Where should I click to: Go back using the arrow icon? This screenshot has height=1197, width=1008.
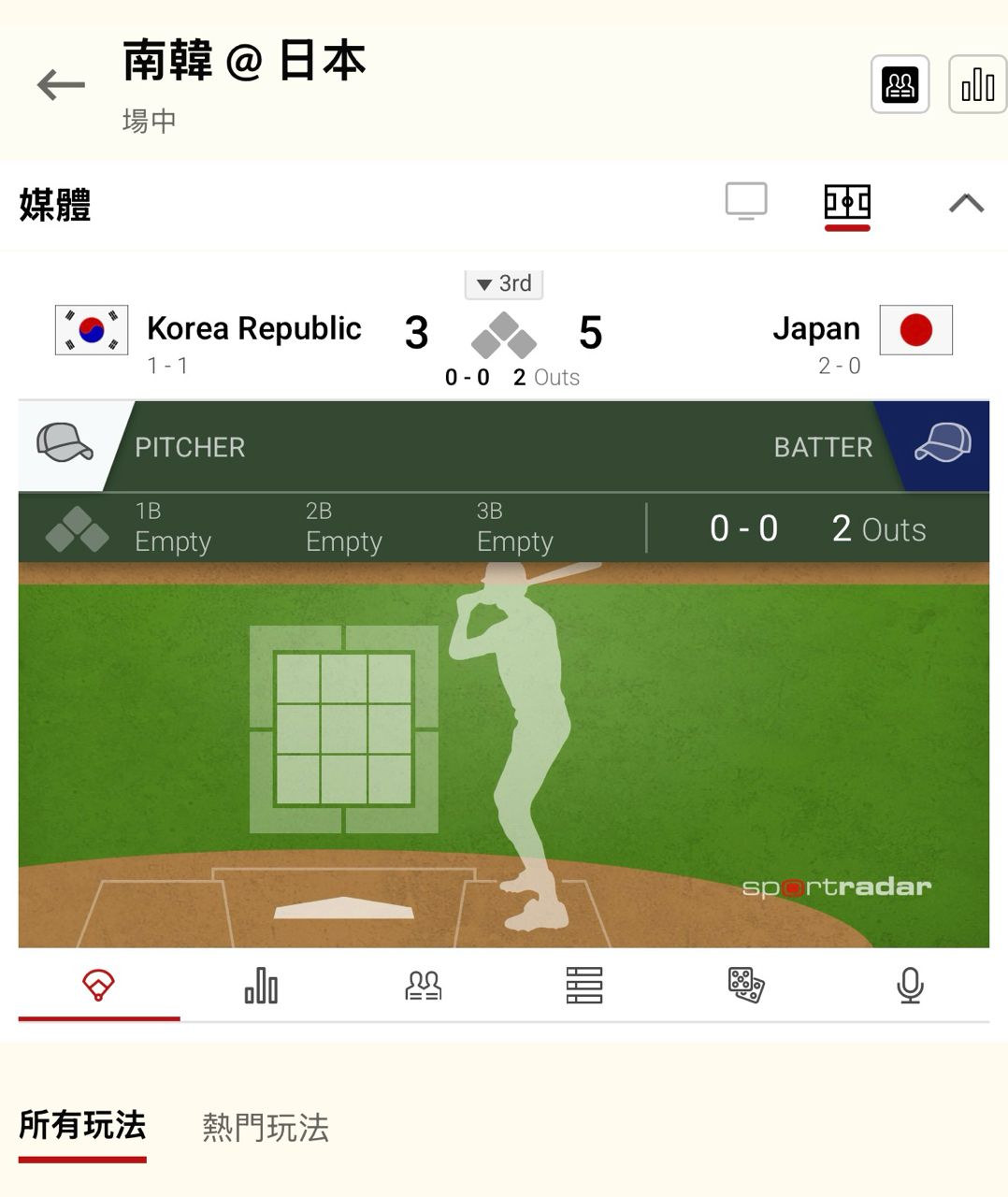click(61, 85)
